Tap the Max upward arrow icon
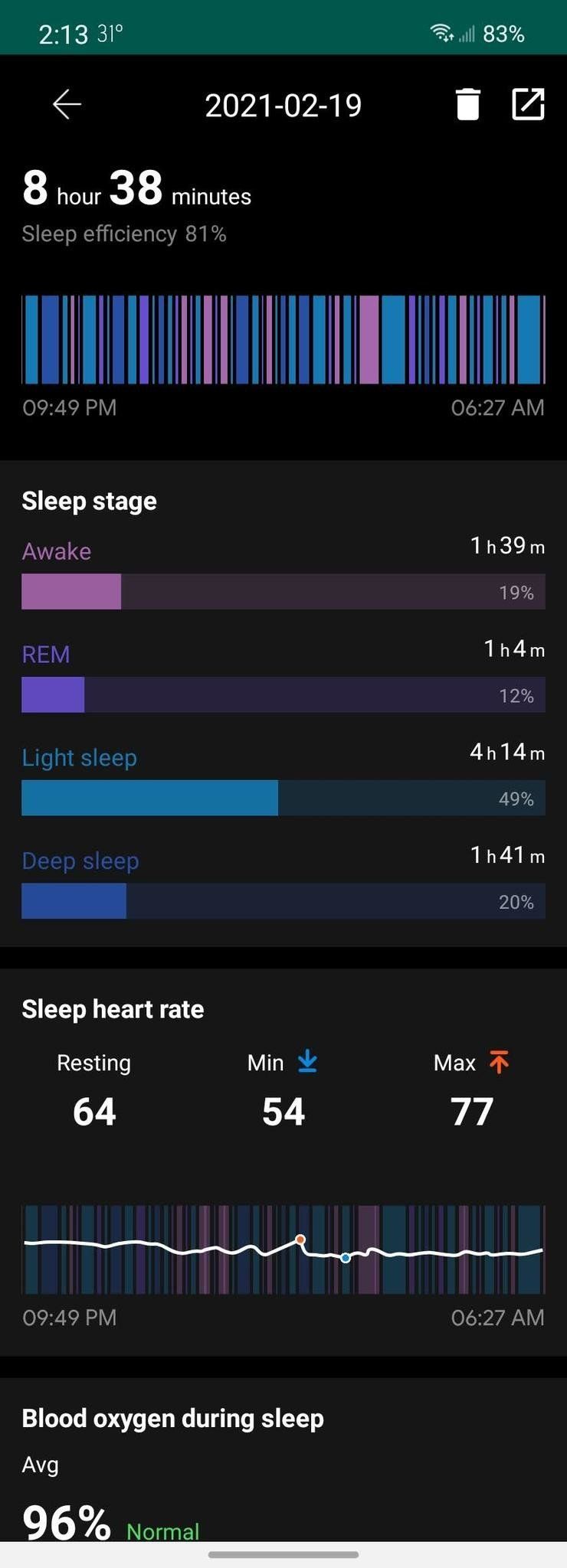This screenshot has width=567, height=1568. [500, 1062]
